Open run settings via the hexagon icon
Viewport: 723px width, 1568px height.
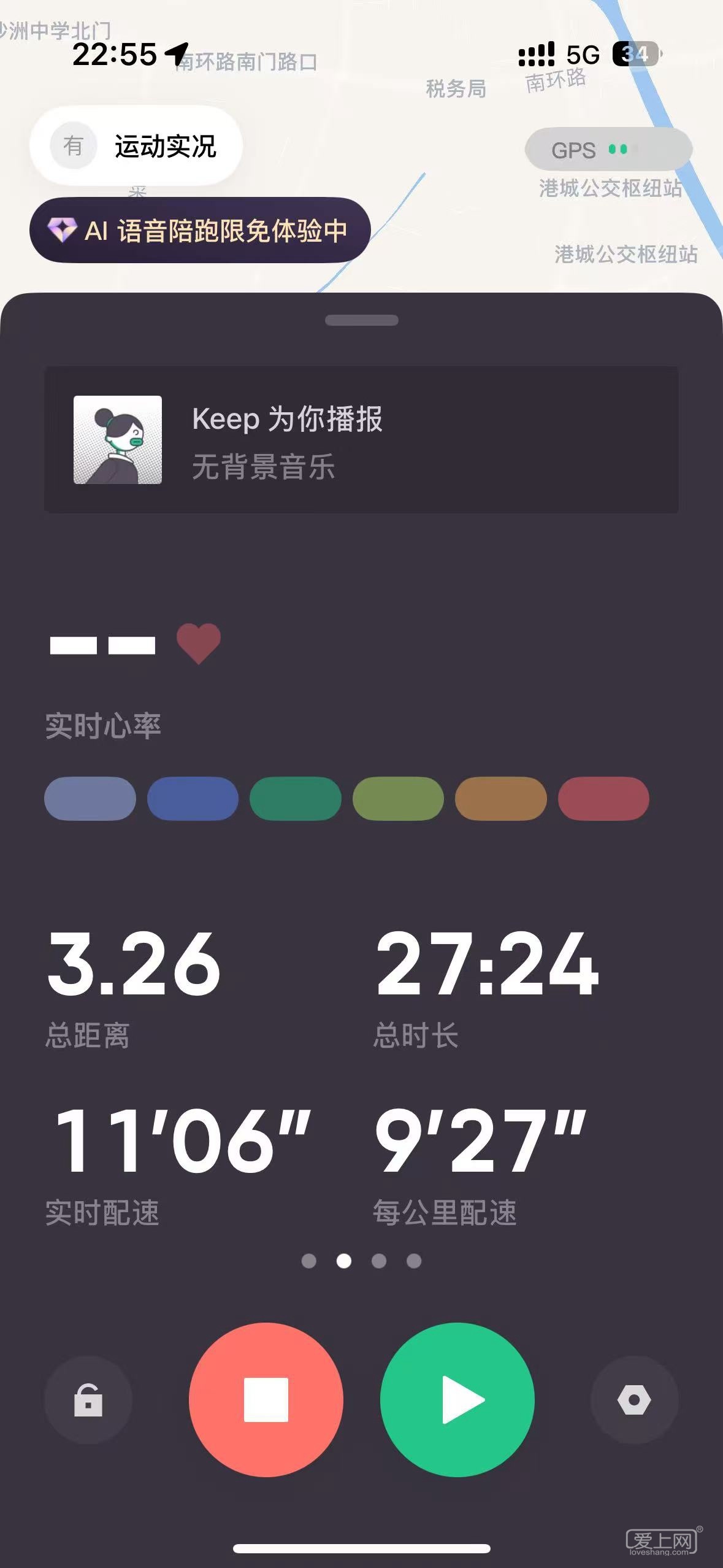tap(634, 1400)
